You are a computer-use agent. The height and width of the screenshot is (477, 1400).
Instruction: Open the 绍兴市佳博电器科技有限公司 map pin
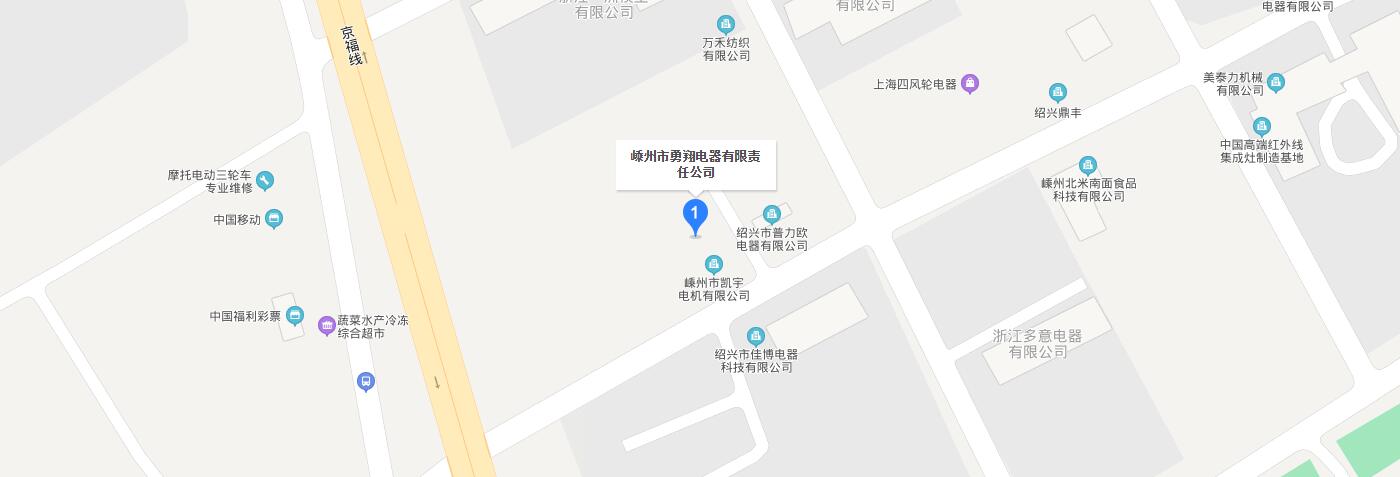coord(756,335)
